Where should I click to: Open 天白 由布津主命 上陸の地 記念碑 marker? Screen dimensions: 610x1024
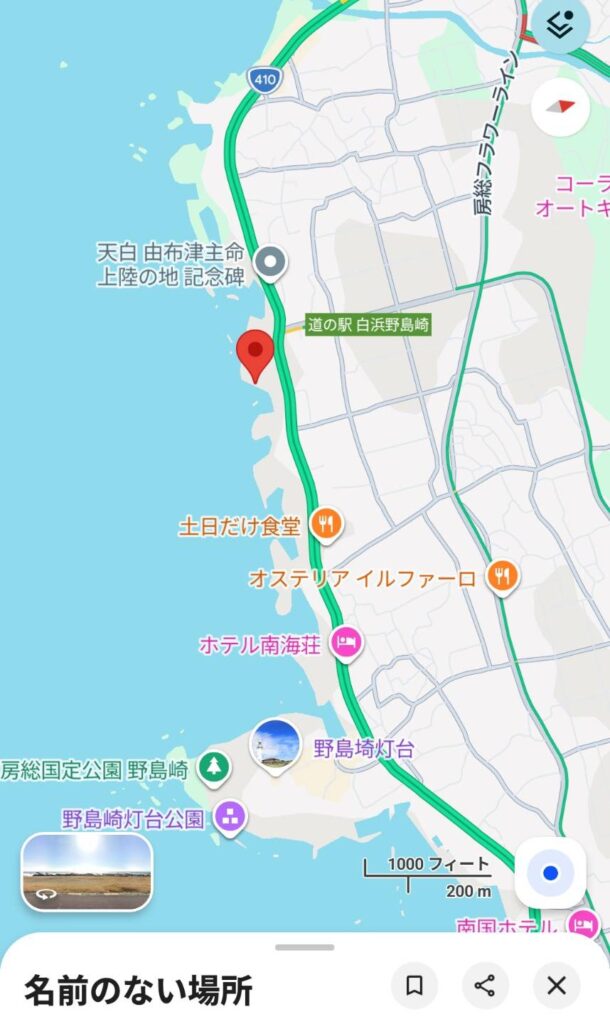coord(269,263)
